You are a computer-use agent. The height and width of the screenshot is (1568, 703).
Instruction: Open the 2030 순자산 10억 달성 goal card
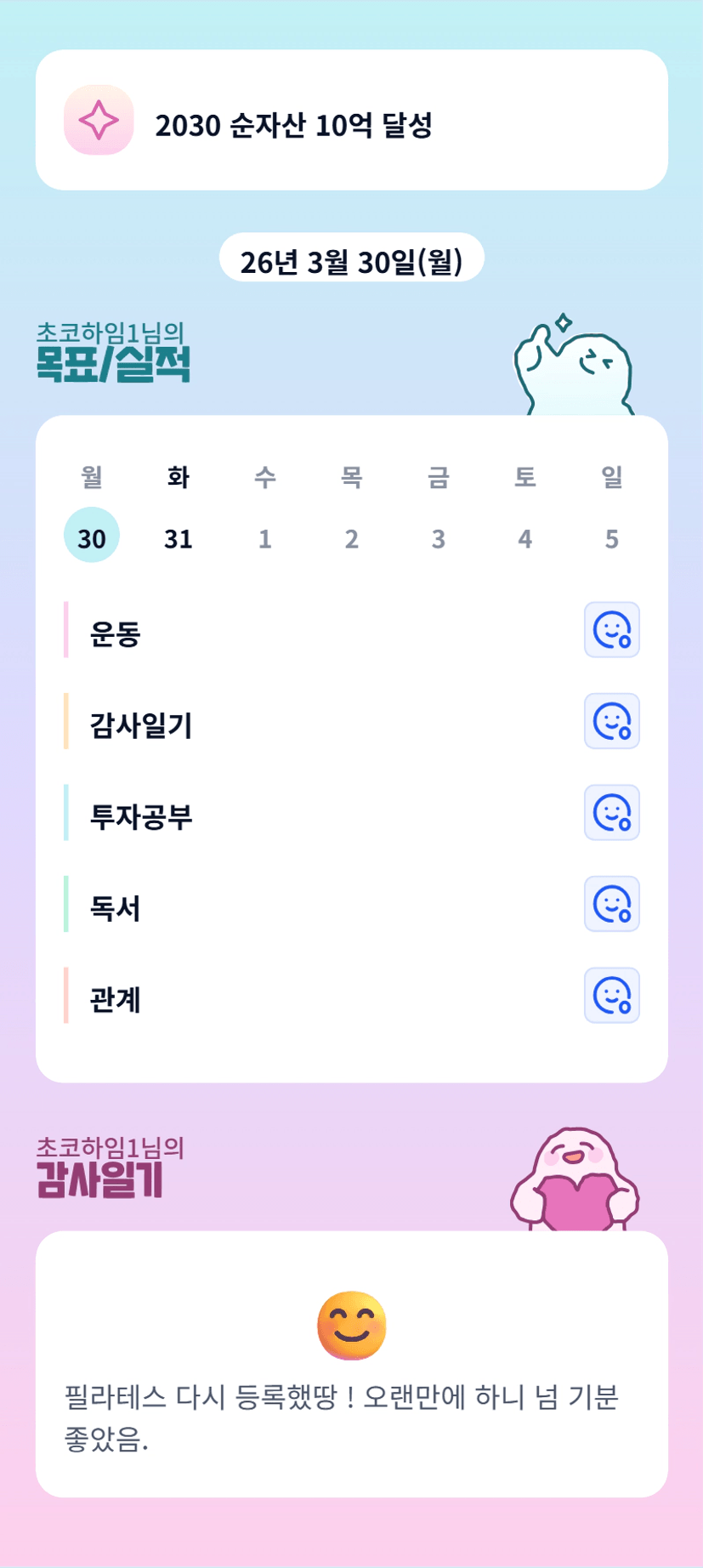click(351, 120)
